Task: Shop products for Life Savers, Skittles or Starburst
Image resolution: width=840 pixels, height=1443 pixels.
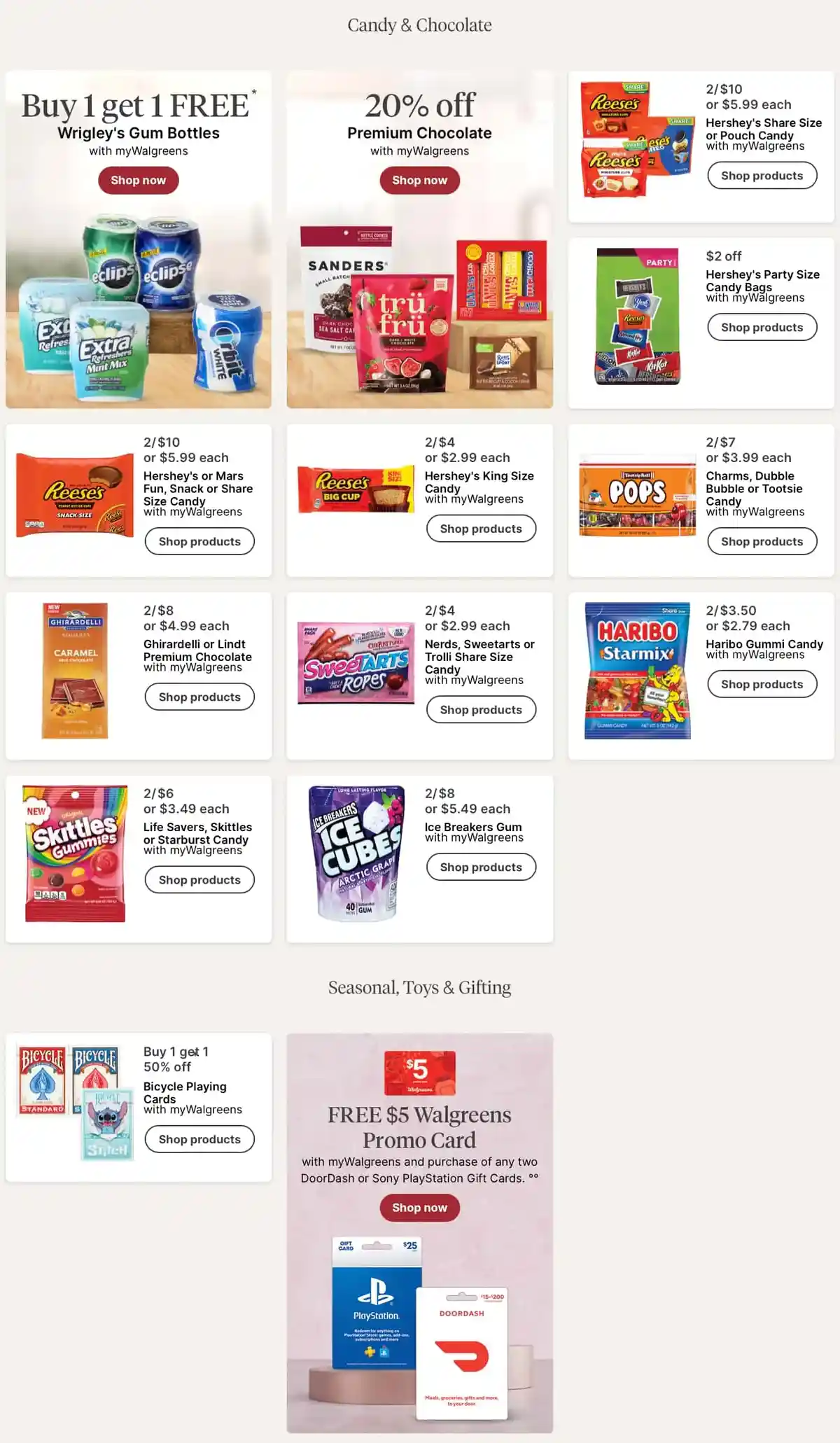Action: point(199,879)
